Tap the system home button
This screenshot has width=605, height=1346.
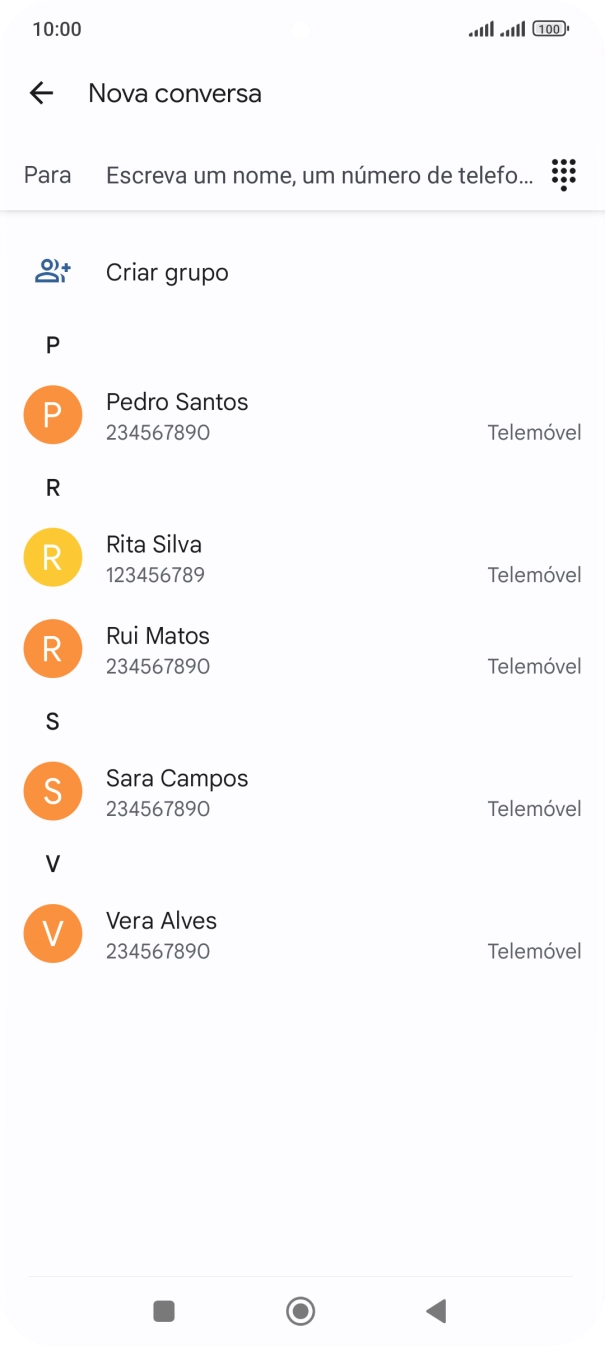(300, 1311)
